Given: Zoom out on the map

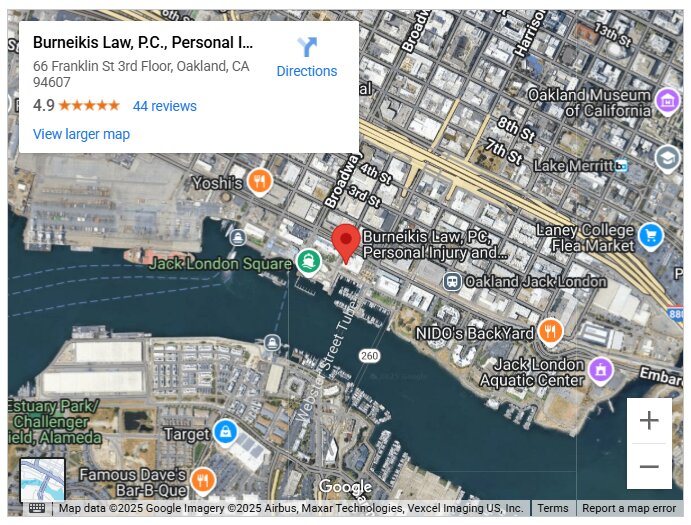Looking at the screenshot, I should tap(649, 467).
